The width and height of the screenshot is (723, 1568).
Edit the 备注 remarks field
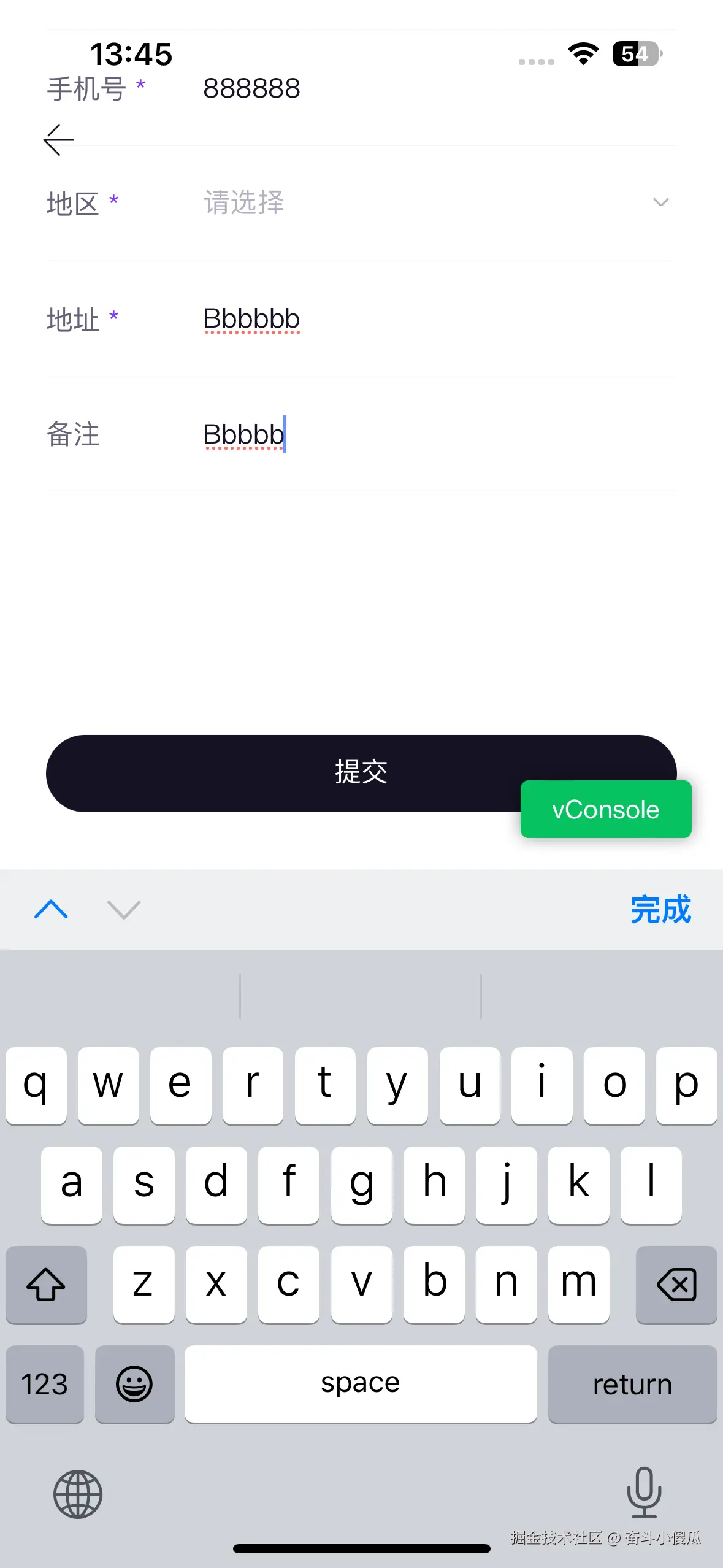pyautogui.click(x=244, y=435)
